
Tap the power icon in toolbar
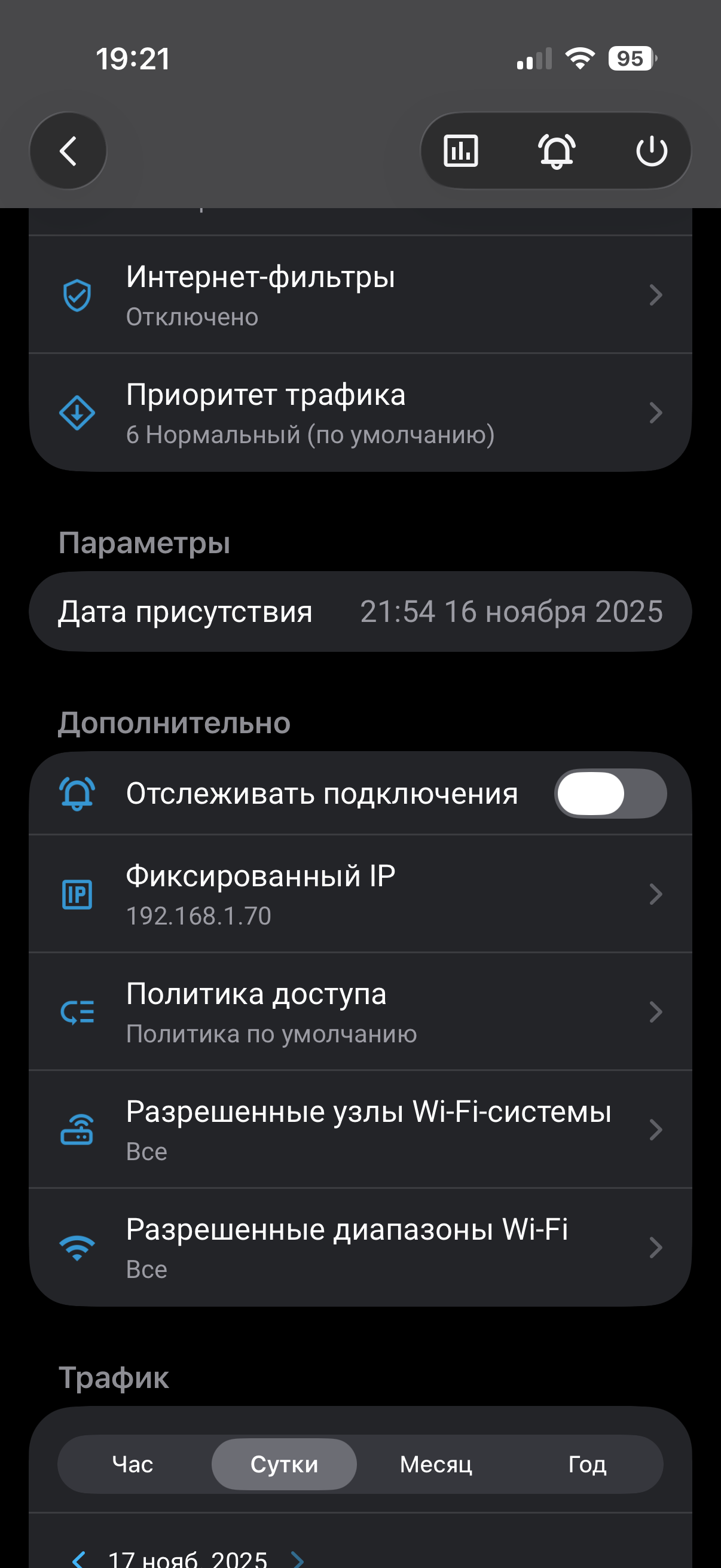click(652, 151)
